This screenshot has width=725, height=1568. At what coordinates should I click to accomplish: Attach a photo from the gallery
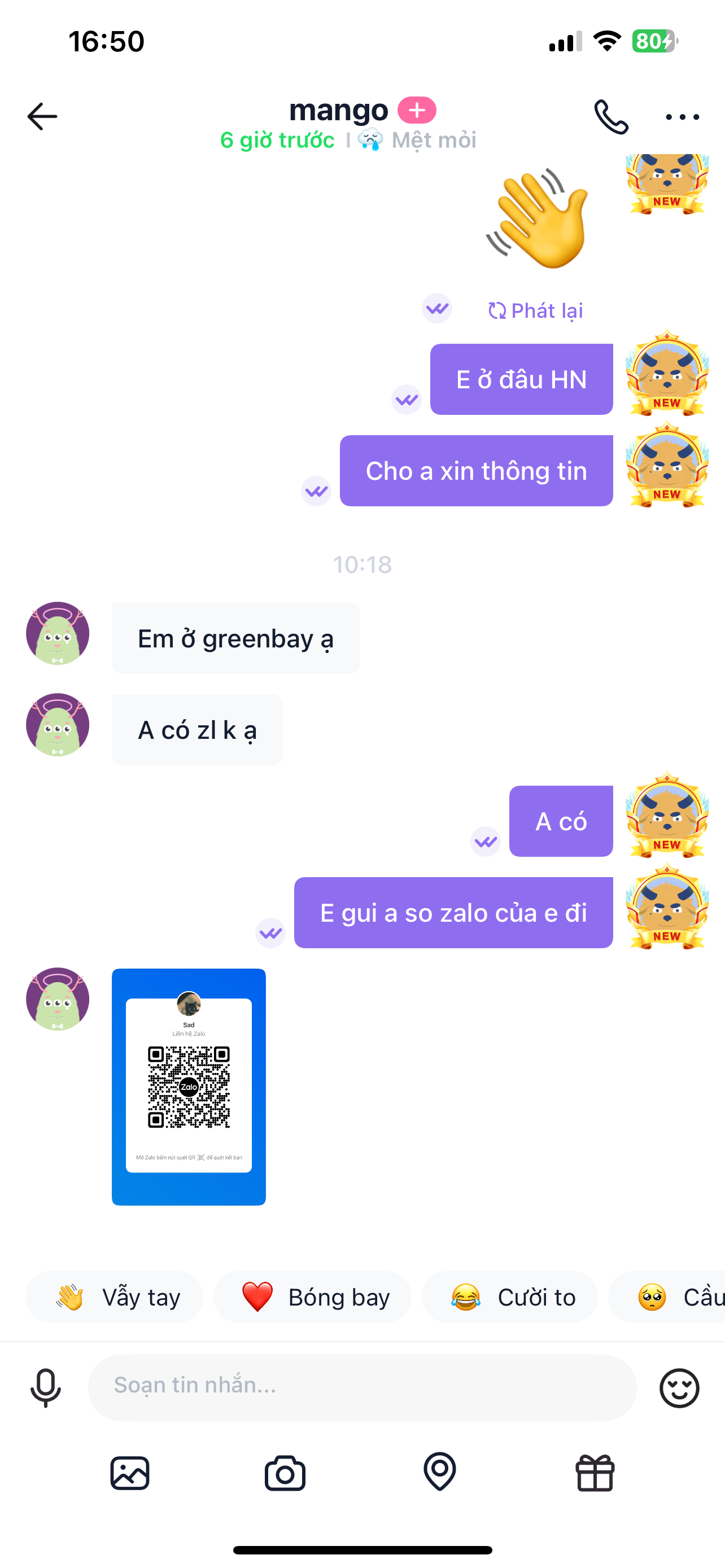(x=130, y=1473)
